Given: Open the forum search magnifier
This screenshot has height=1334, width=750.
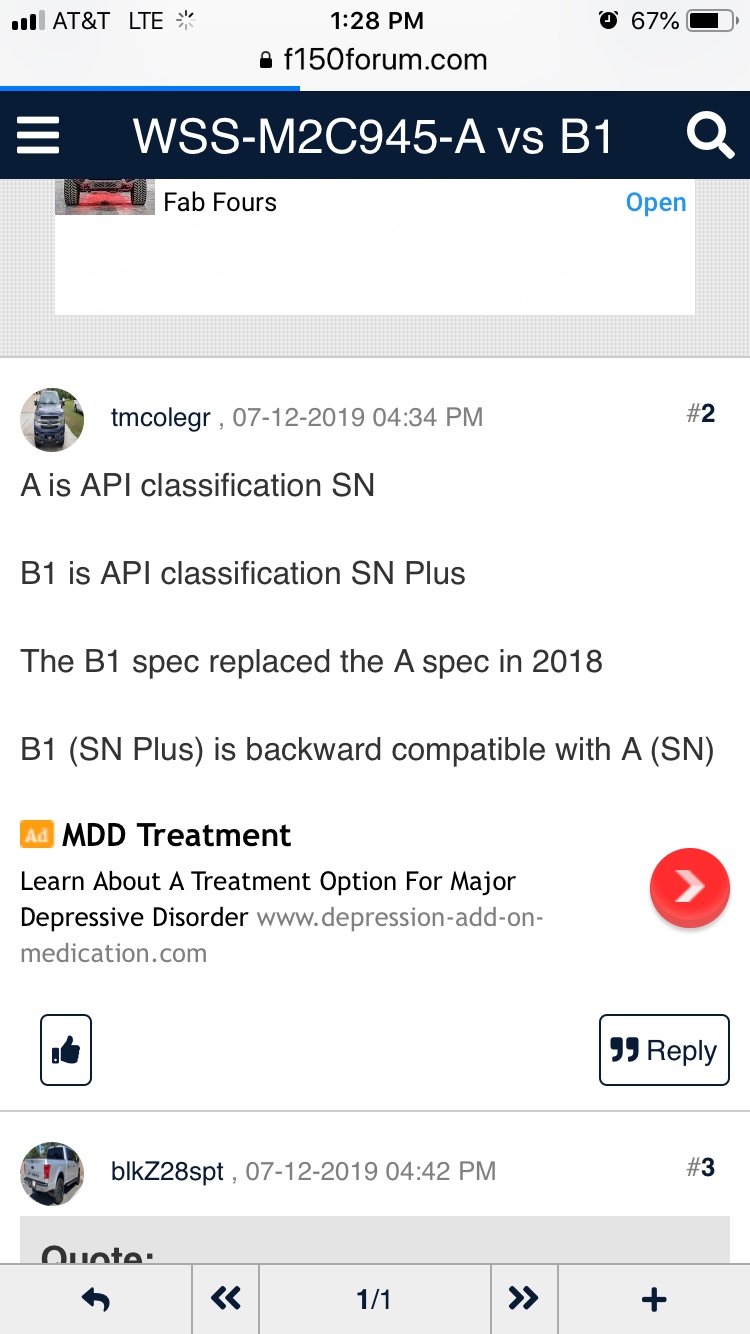Looking at the screenshot, I should pyautogui.click(x=711, y=135).
